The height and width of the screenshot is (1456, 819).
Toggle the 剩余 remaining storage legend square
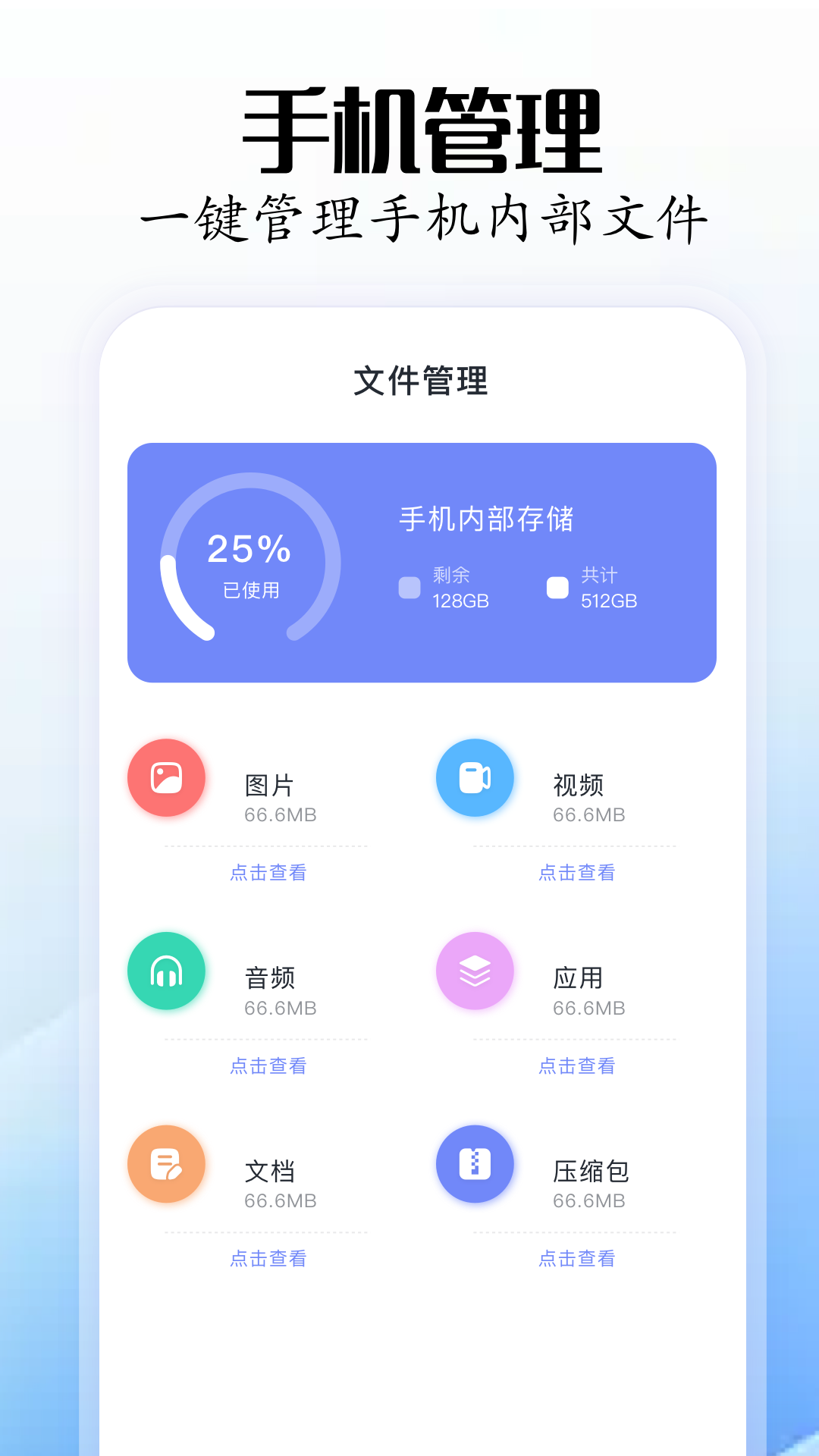point(407,588)
